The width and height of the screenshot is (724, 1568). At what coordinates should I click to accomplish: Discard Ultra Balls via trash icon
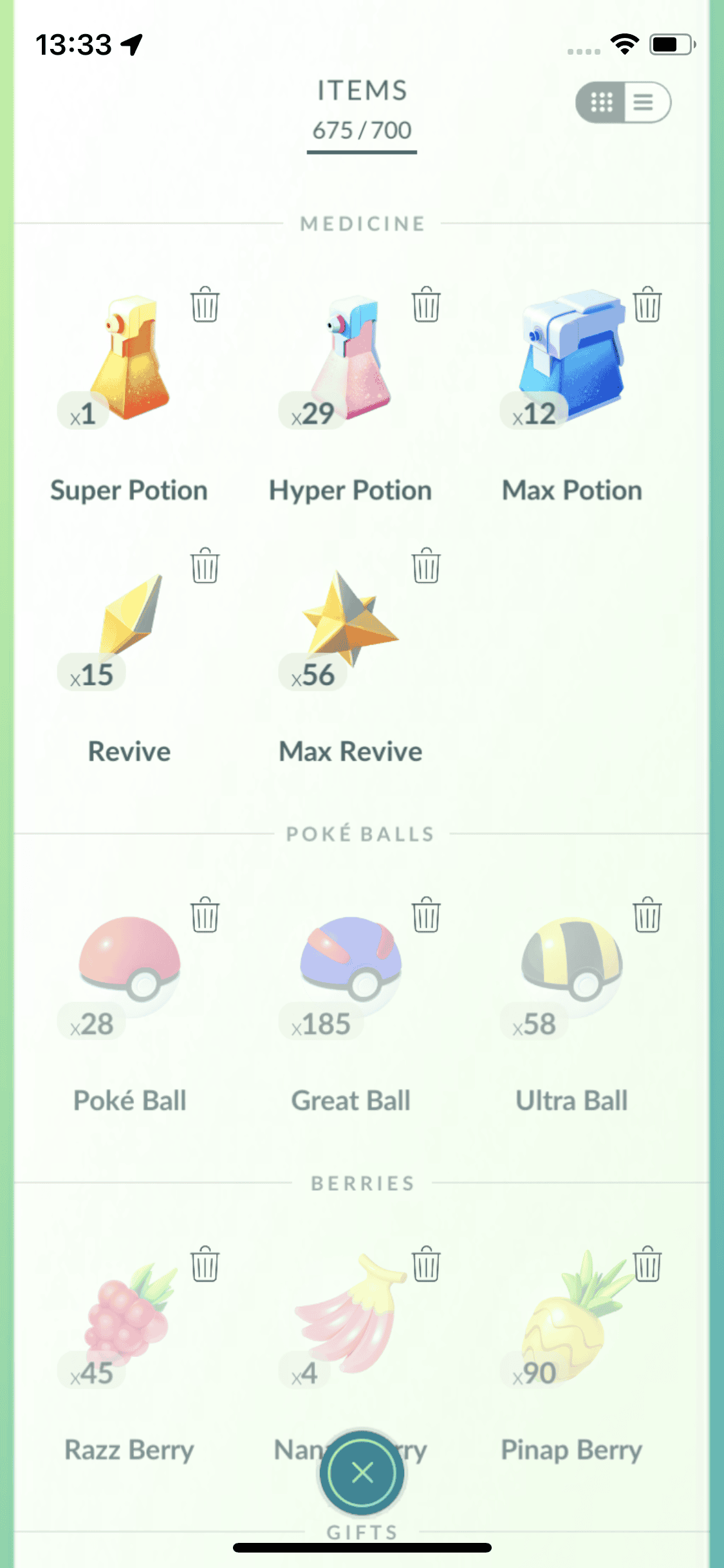pyautogui.click(x=647, y=915)
